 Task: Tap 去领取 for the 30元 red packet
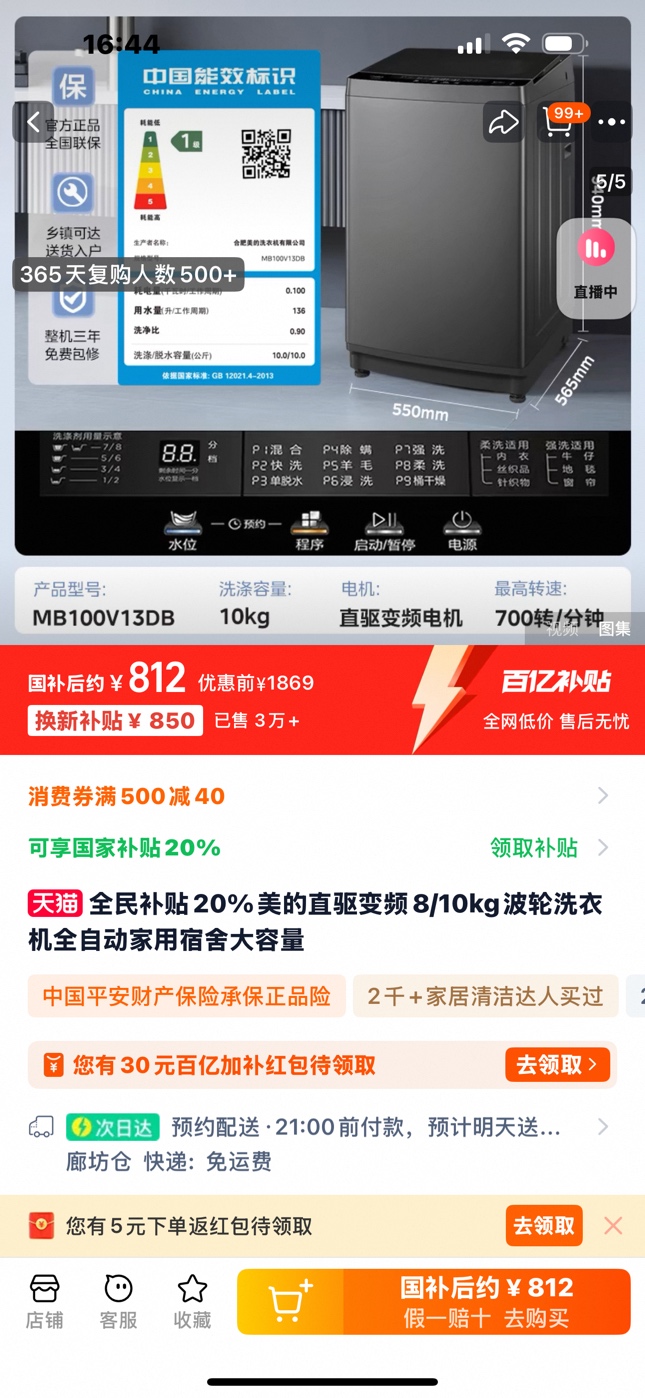click(x=557, y=1065)
